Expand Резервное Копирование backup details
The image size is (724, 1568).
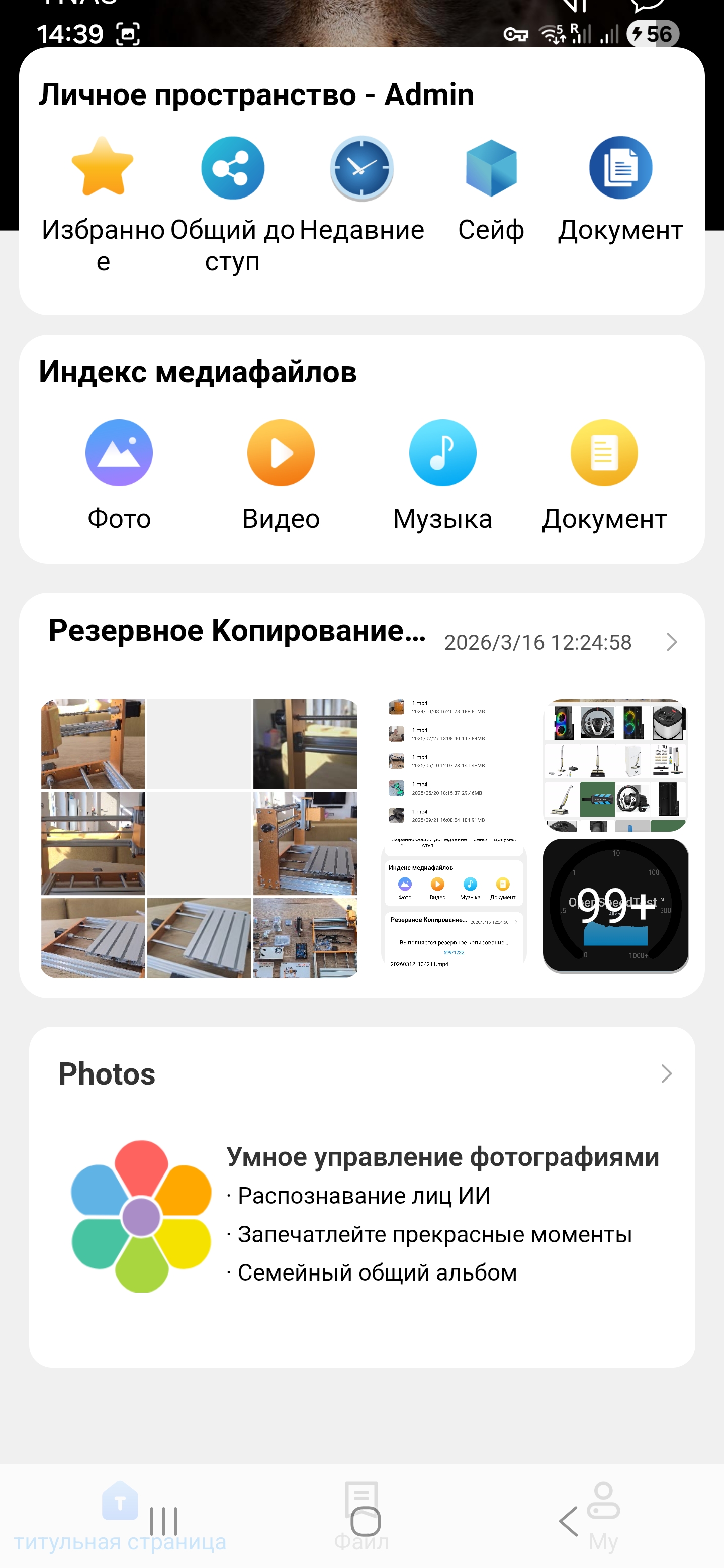point(671,642)
